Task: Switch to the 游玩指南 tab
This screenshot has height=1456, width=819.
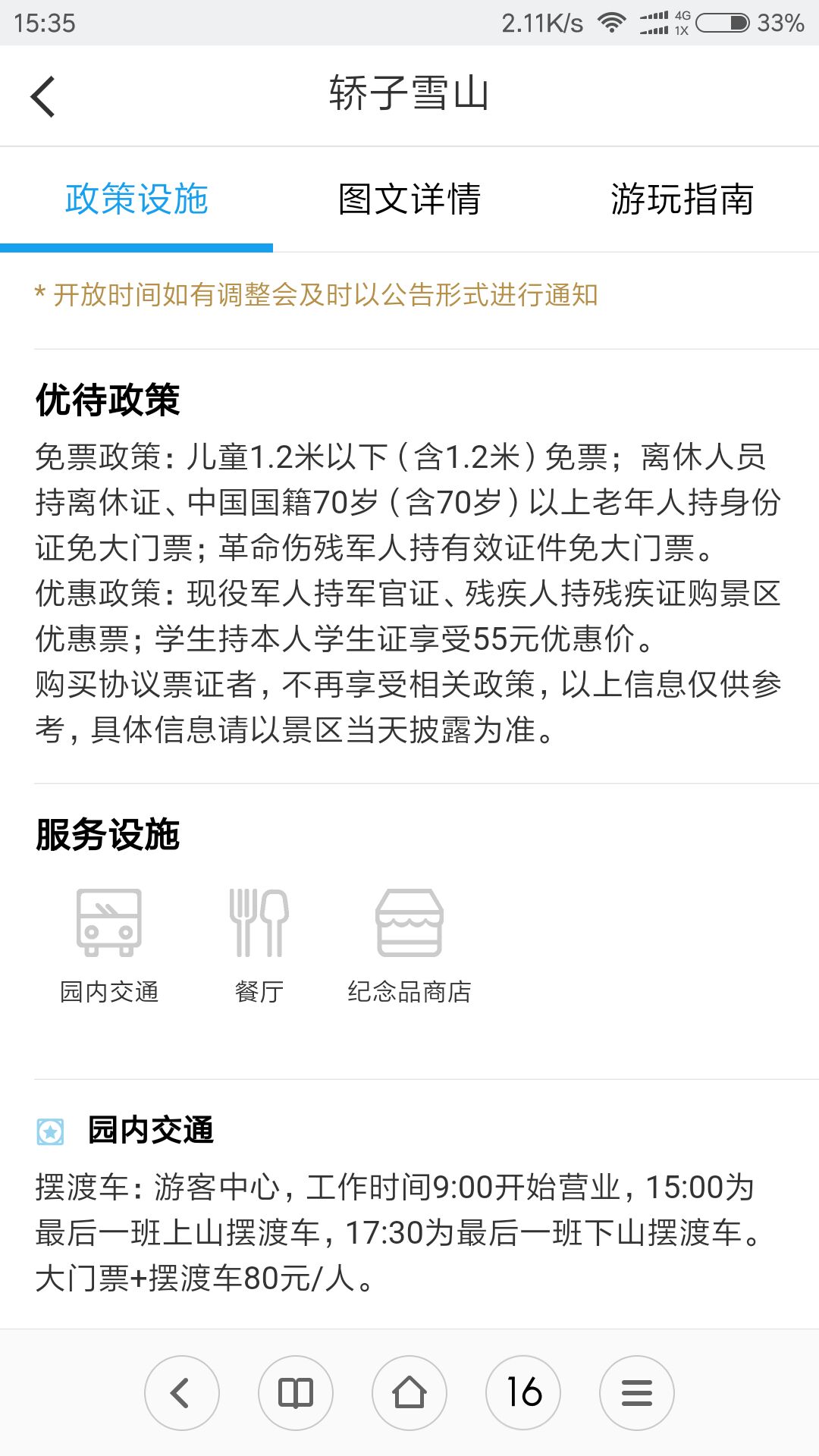Action: click(x=682, y=199)
